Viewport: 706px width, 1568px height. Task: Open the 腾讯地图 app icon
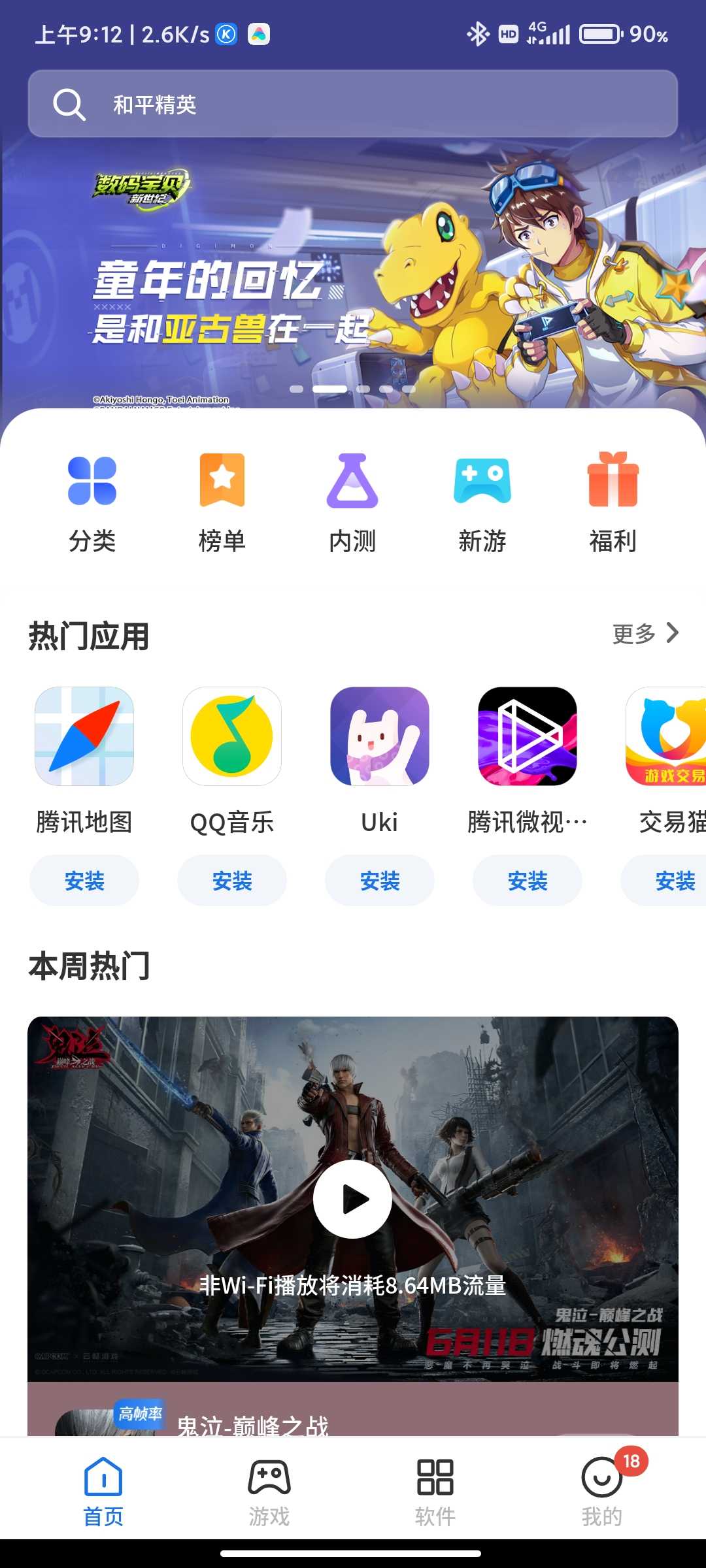click(x=84, y=736)
